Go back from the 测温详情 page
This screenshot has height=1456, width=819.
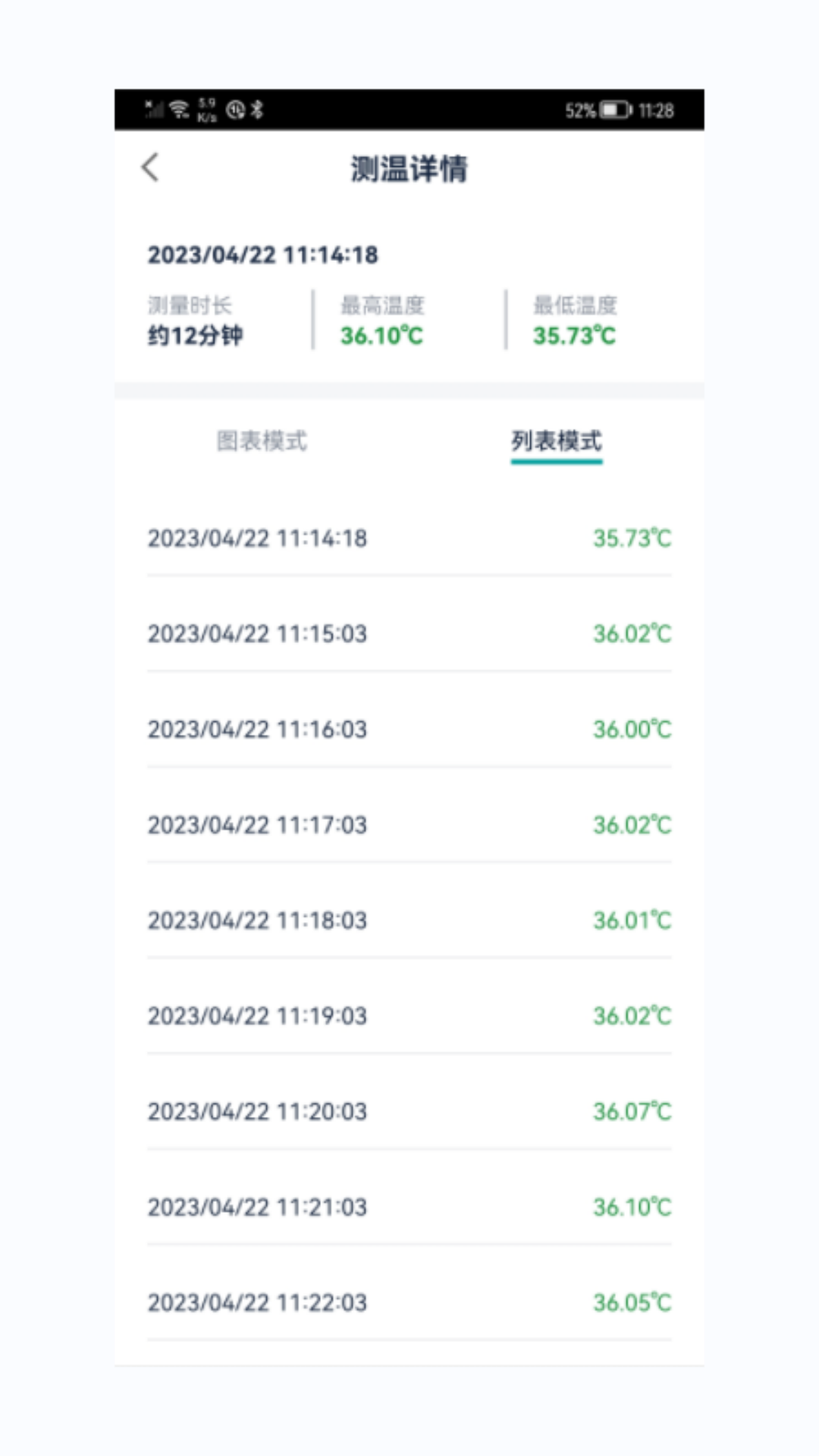150,168
